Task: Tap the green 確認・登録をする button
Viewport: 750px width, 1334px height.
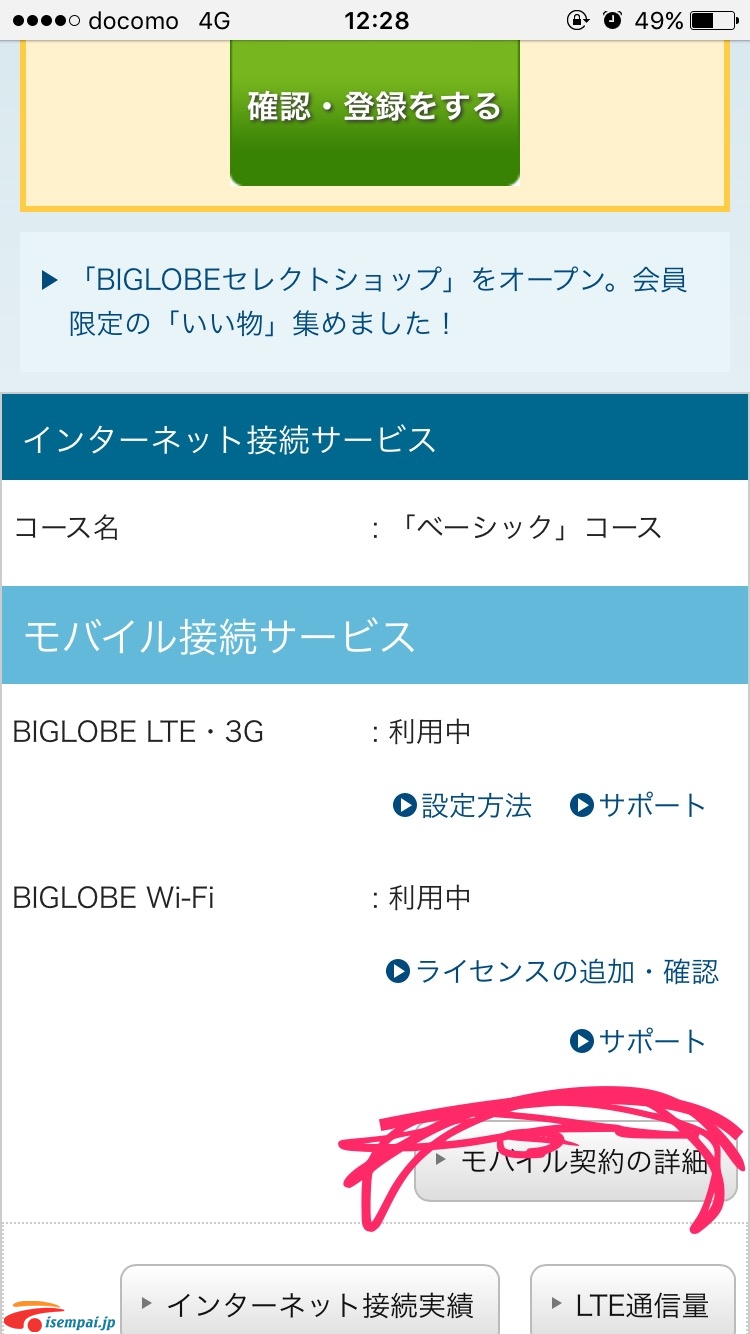Action: pyautogui.click(x=375, y=108)
